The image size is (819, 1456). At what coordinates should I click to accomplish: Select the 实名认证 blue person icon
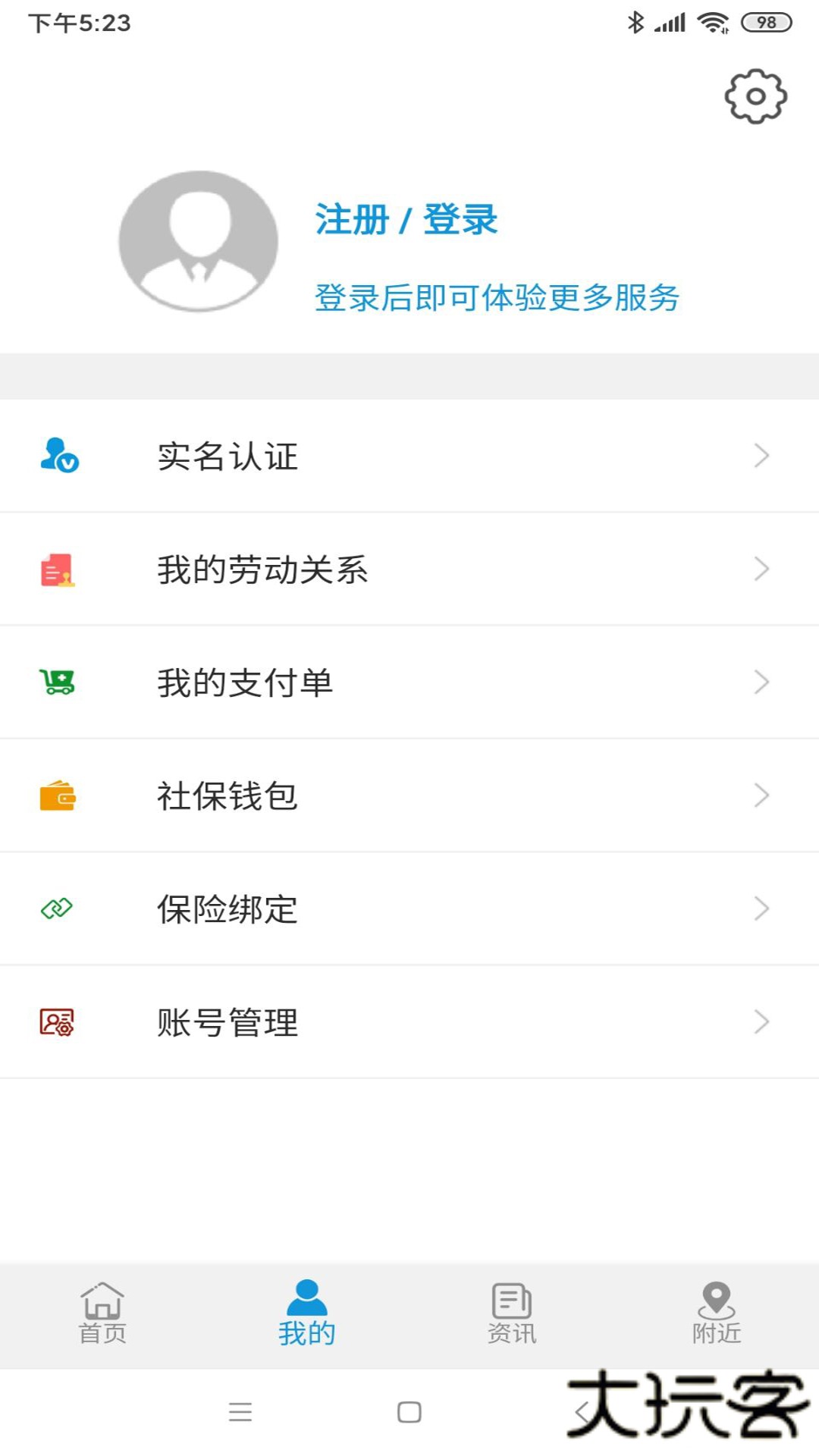[x=56, y=456]
